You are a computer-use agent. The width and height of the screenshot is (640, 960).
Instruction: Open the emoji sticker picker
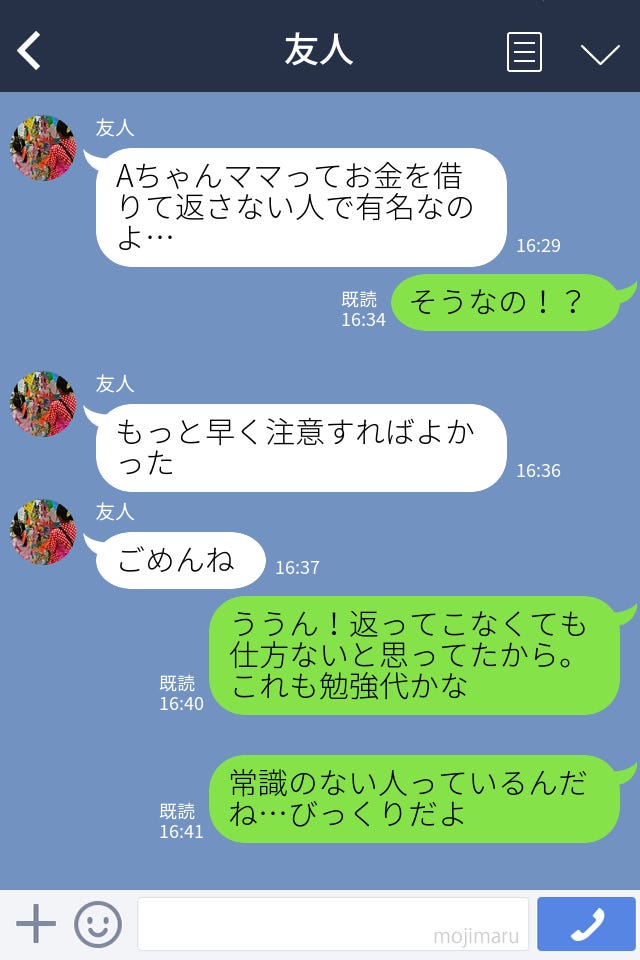98,924
